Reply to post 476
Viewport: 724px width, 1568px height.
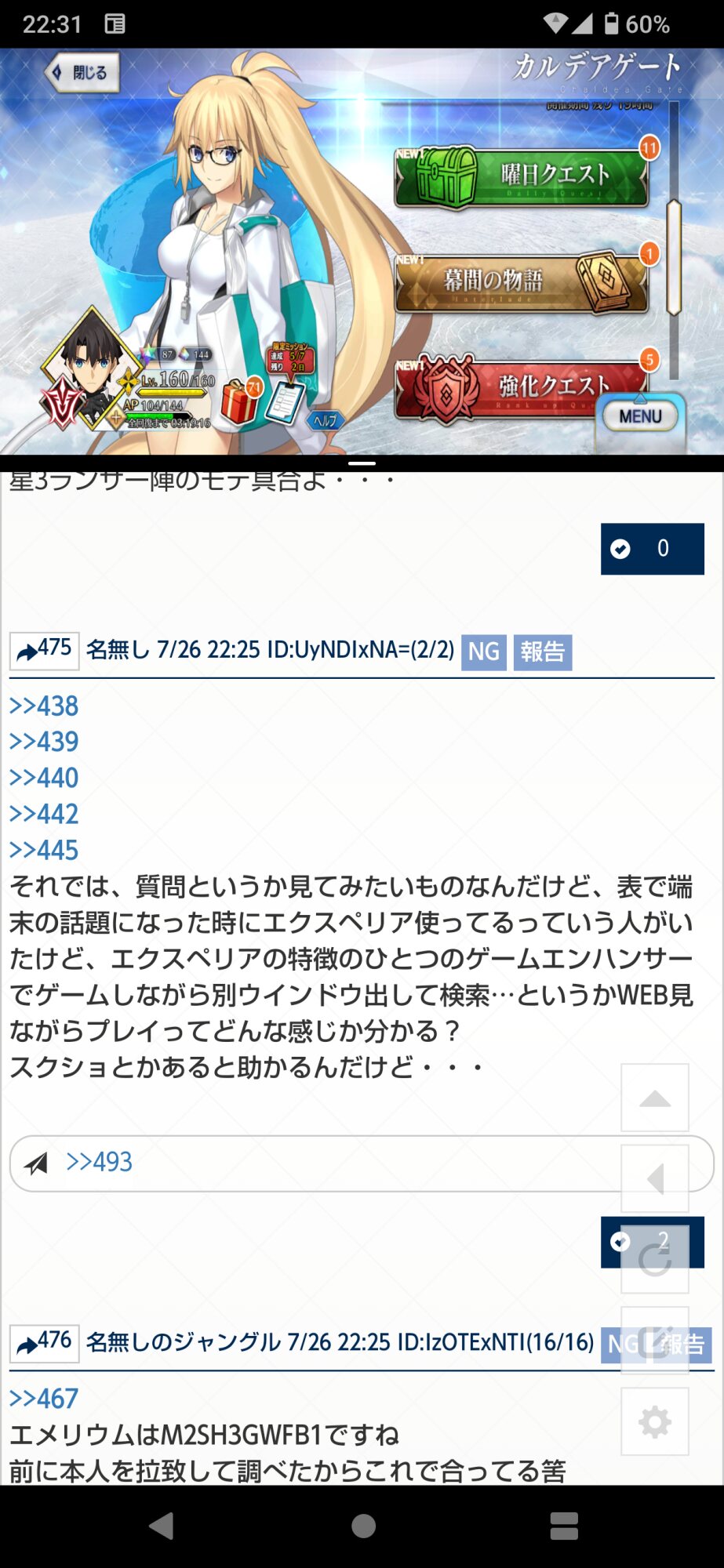click(x=44, y=1342)
